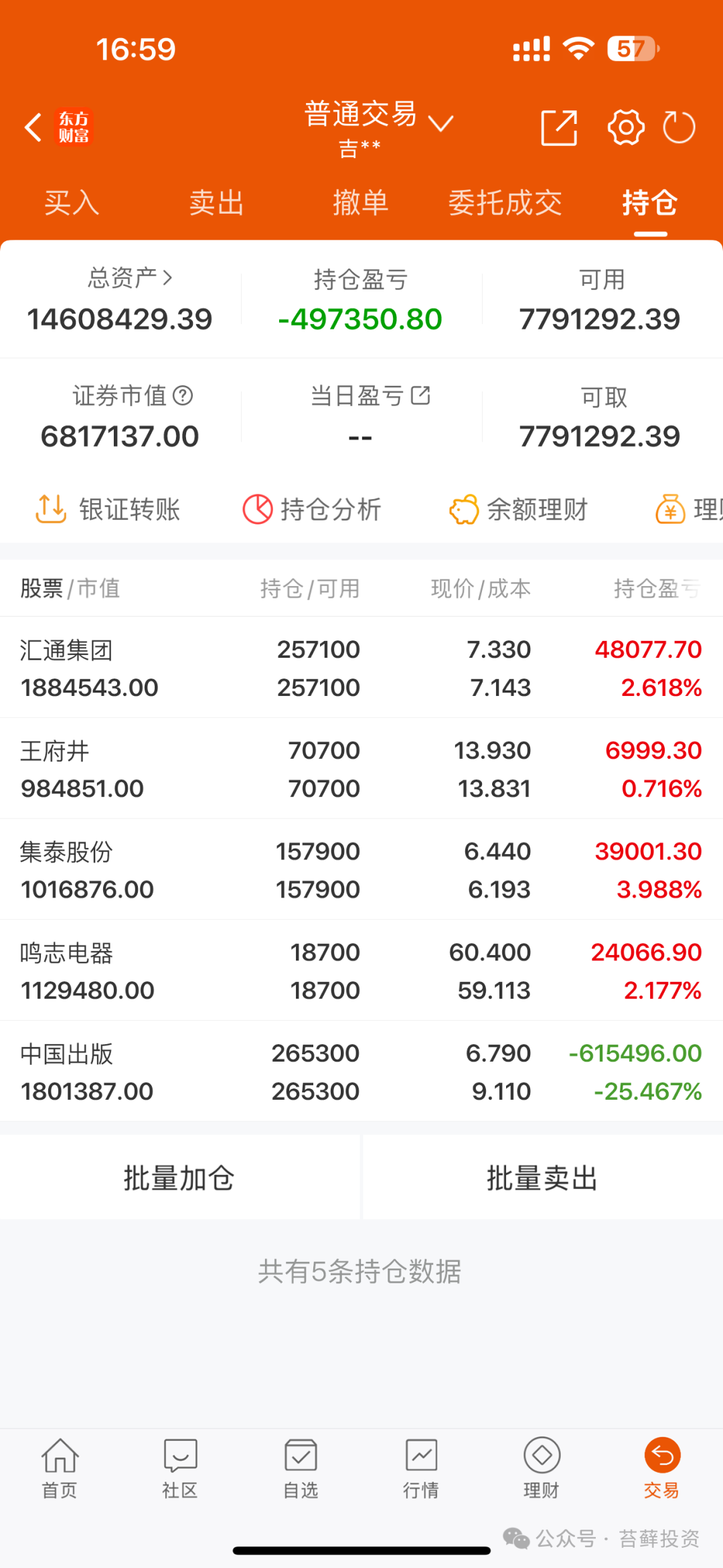Open 持仓分析
This screenshot has width=723, height=1568.
click(x=312, y=510)
